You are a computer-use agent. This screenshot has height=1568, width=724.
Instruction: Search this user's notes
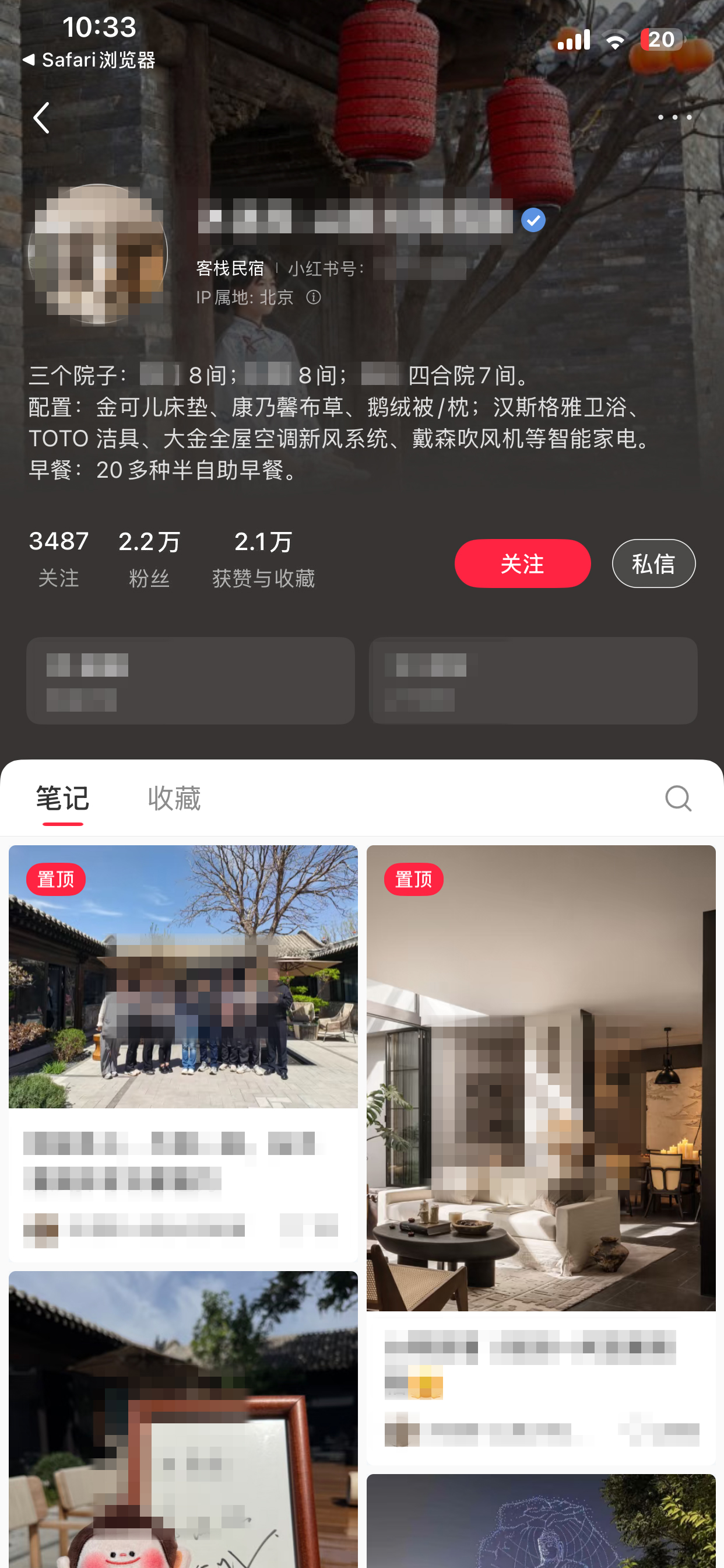click(x=678, y=798)
